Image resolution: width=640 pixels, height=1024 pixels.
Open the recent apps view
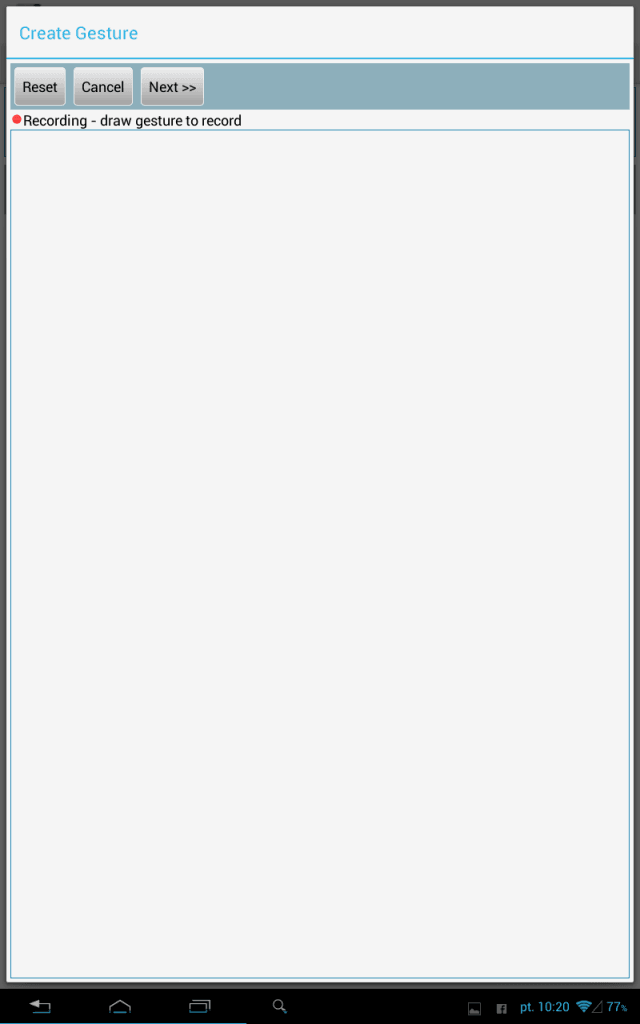(200, 1006)
